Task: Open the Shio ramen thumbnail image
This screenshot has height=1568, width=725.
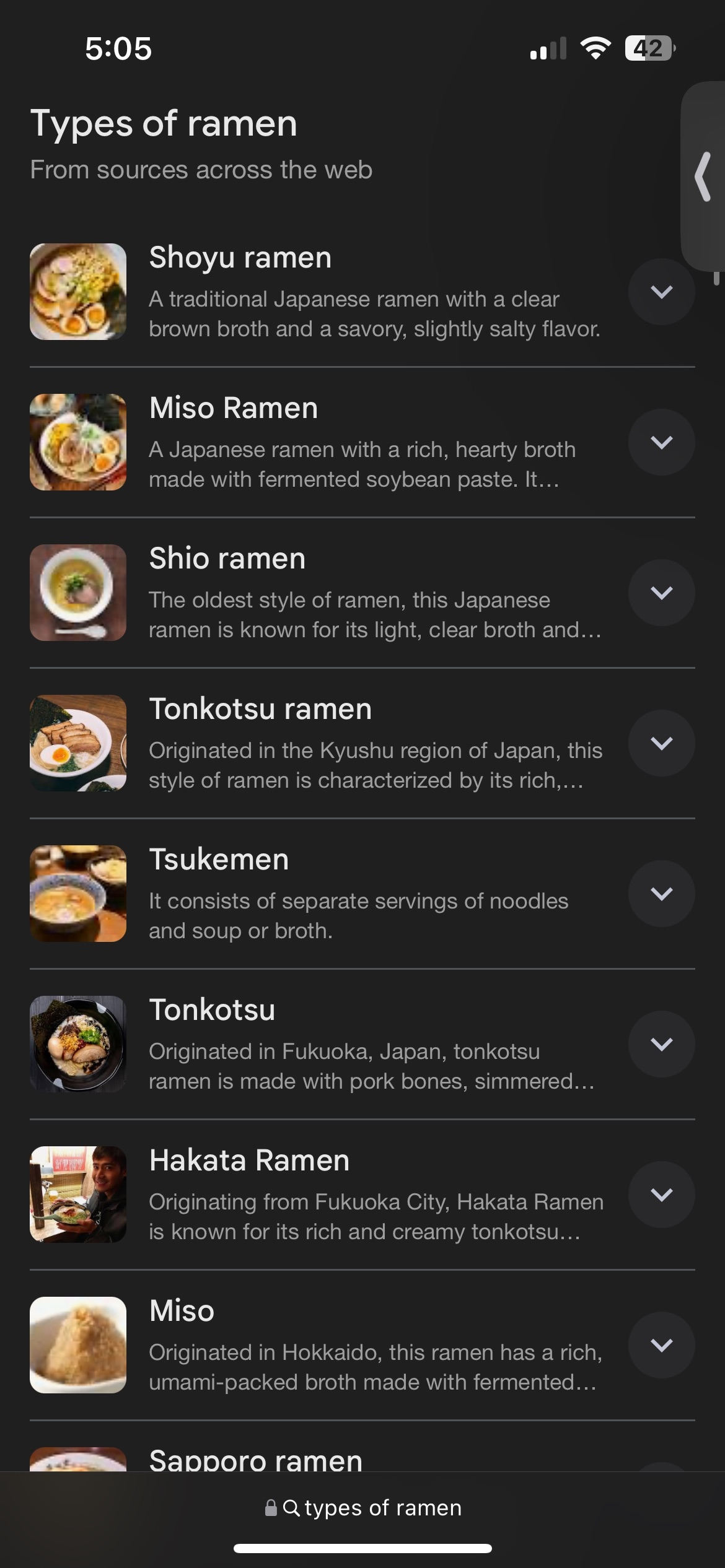Action: click(78, 593)
